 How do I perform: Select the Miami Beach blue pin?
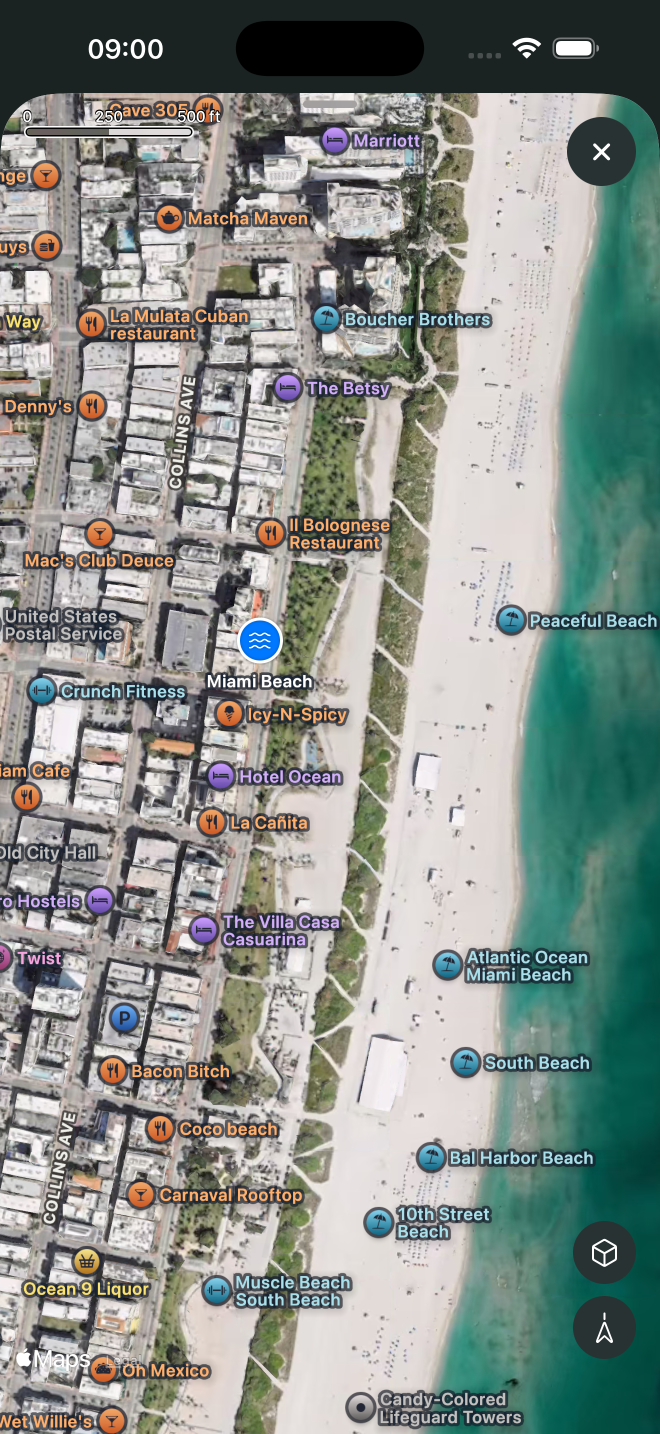(260, 641)
